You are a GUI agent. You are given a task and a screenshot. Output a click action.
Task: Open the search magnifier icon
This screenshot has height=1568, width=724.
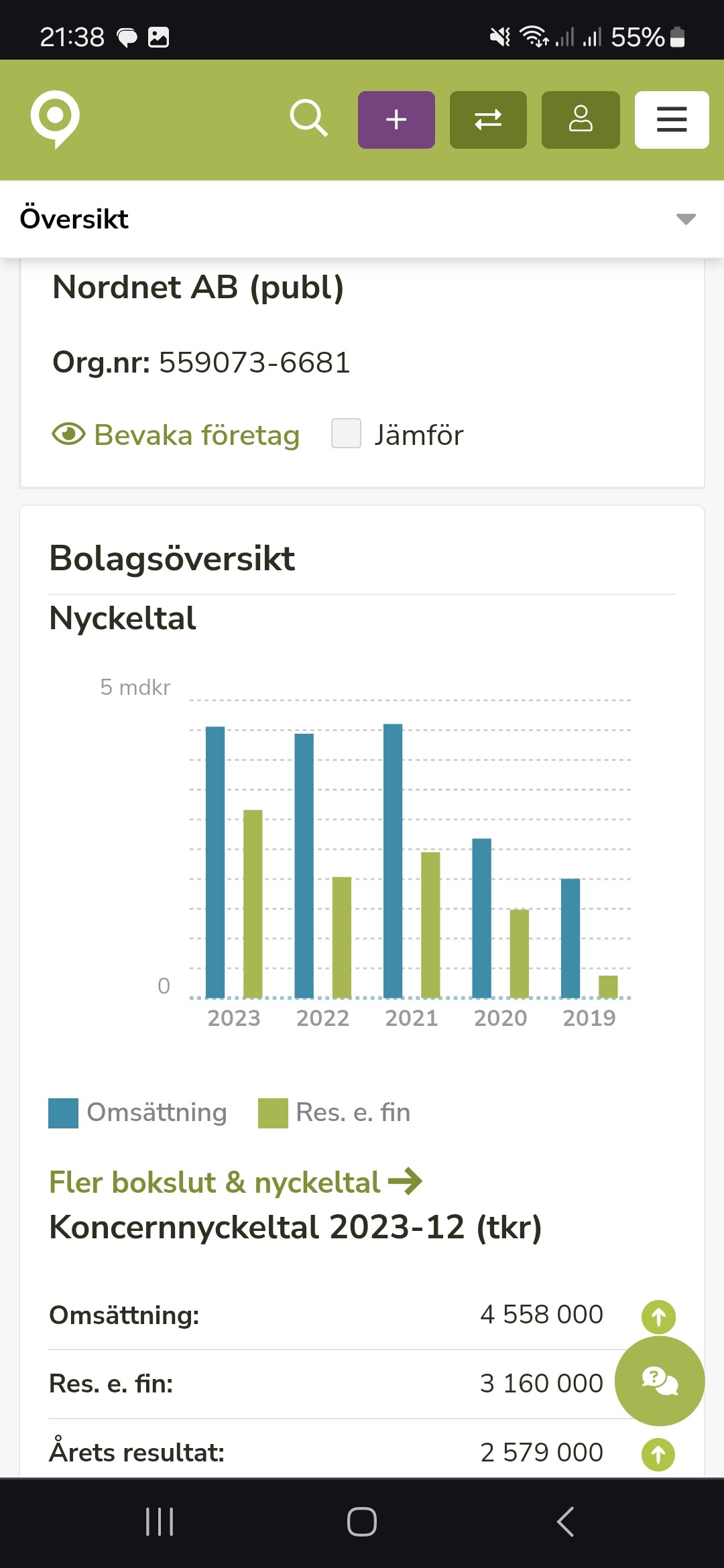pyautogui.click(x=308, y=119)
